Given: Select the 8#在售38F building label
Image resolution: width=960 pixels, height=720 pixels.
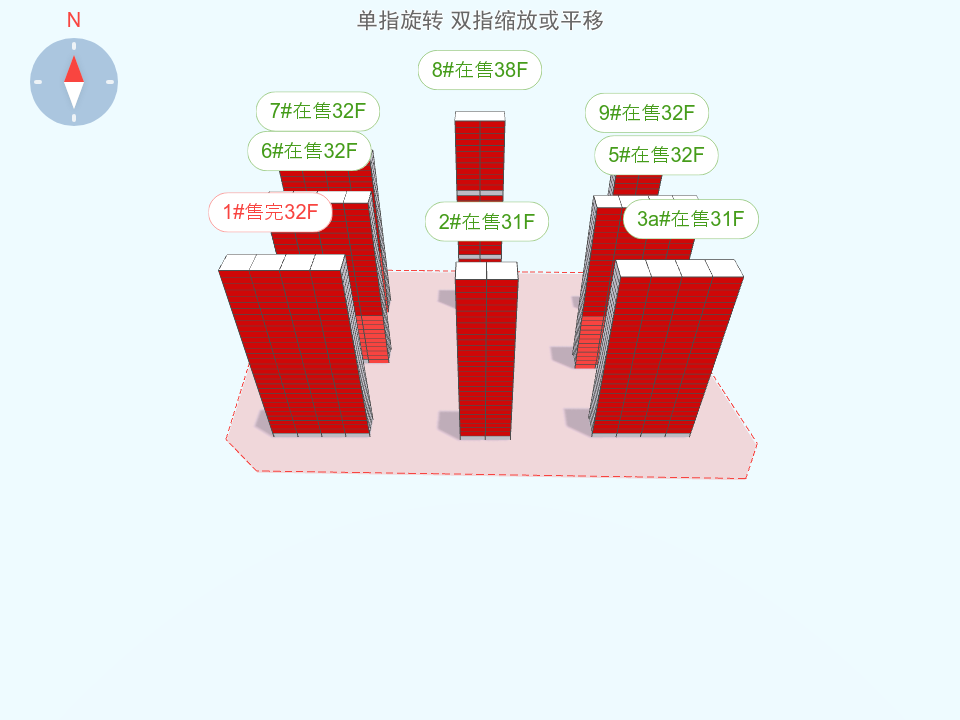Looking at the screenshot, I should (480, 70).
